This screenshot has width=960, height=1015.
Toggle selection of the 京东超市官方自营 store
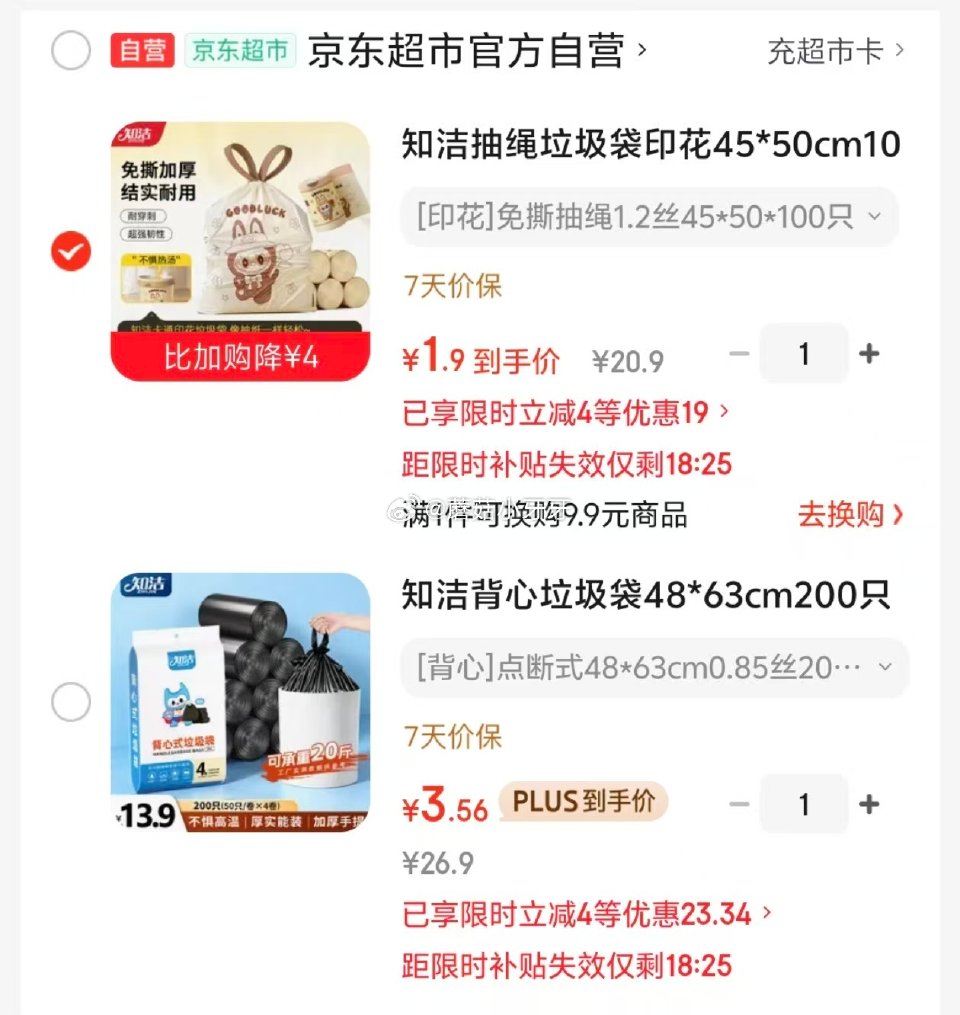71,50
